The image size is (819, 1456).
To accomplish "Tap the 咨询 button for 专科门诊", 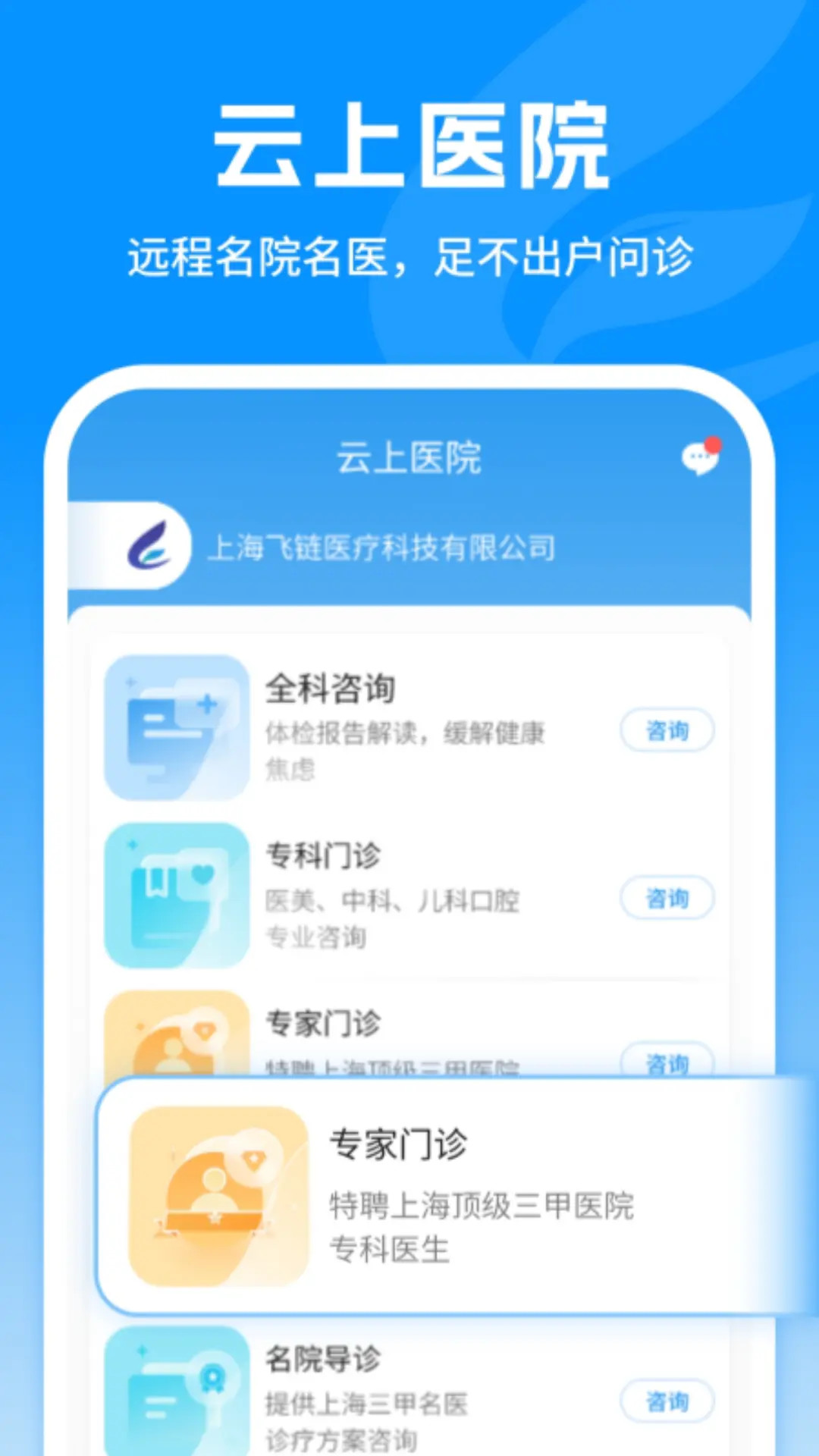I will (667, 899).
